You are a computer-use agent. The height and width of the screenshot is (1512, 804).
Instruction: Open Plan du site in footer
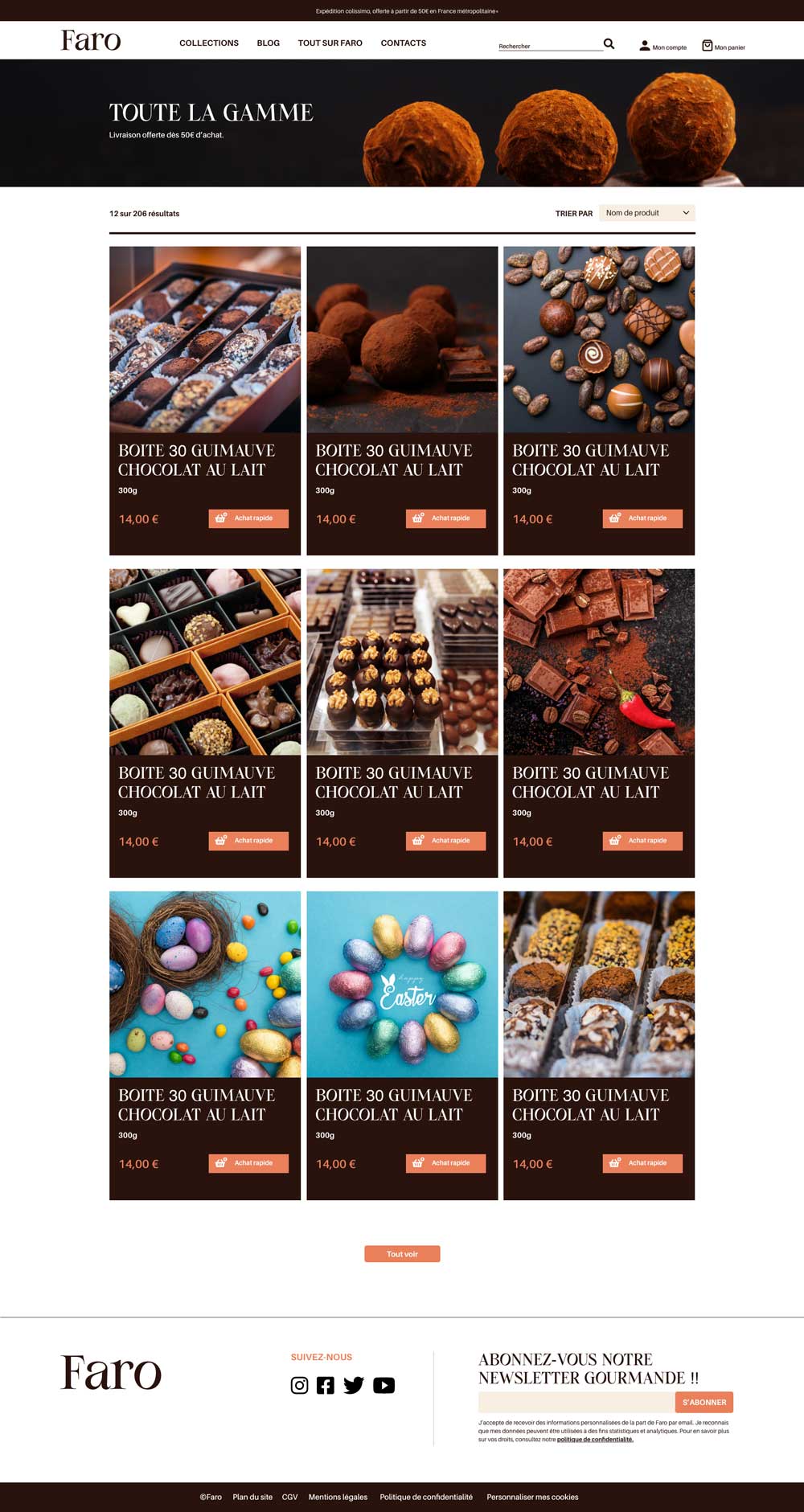[x=252, y=1497]
